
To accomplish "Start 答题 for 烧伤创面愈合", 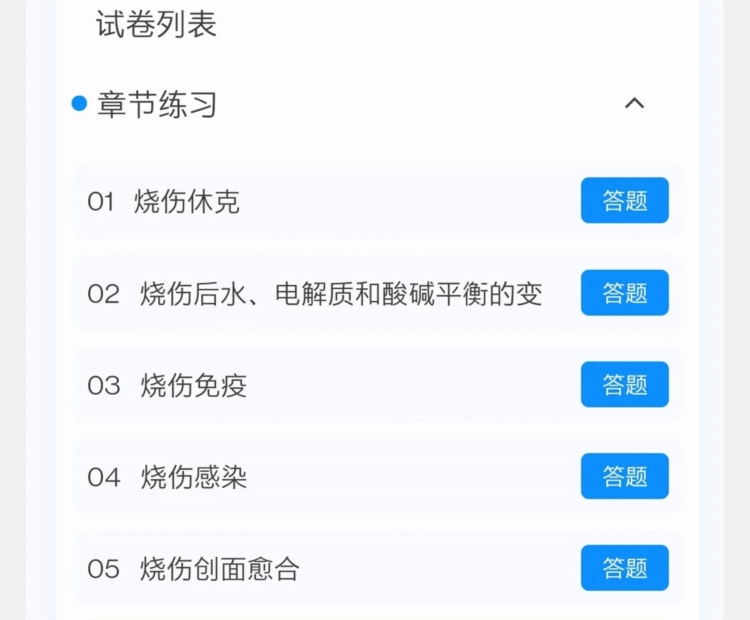I will [624, 569].
